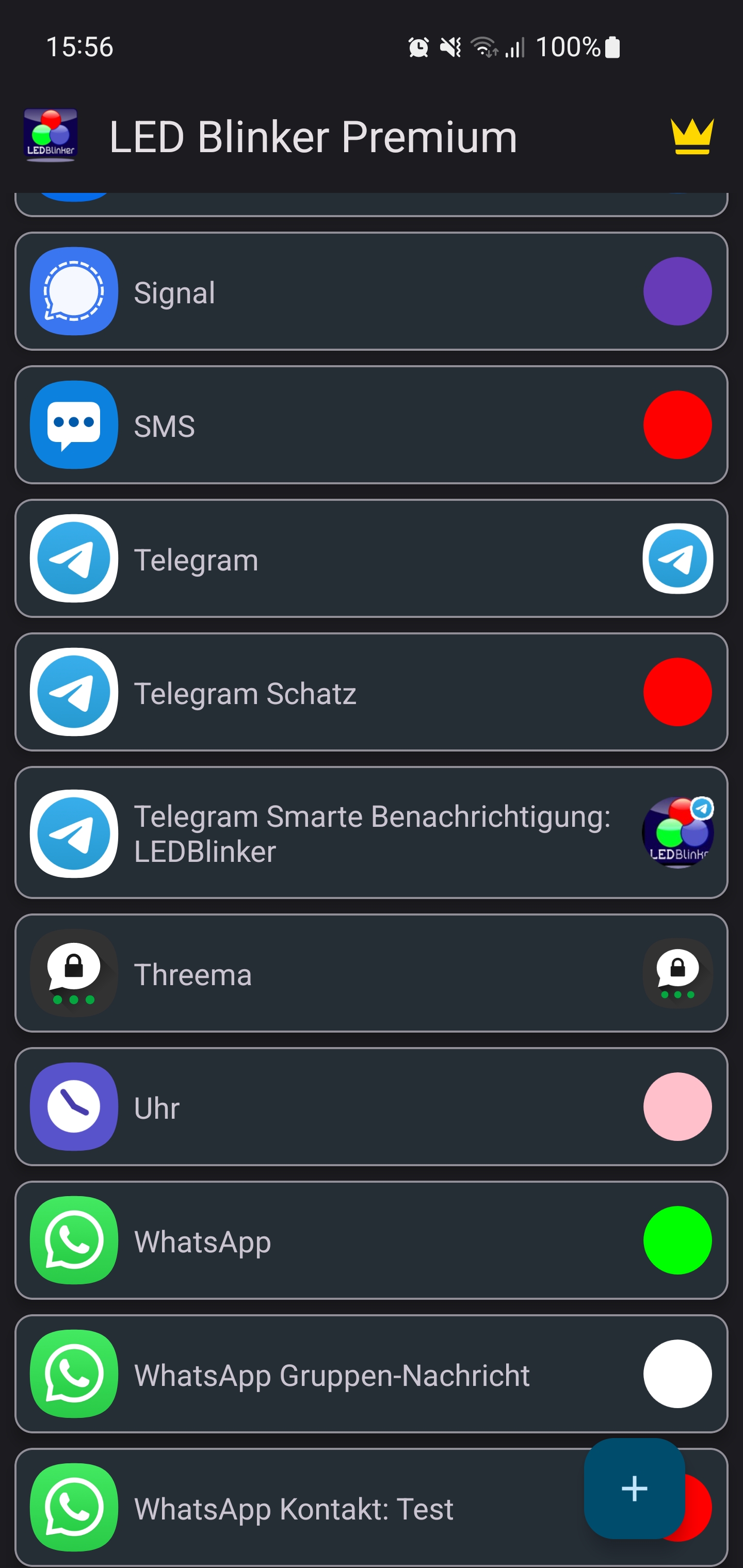This screenshot has width=743, height=1568.
Task: Open the Telegram entry
Action: point(372,558)
